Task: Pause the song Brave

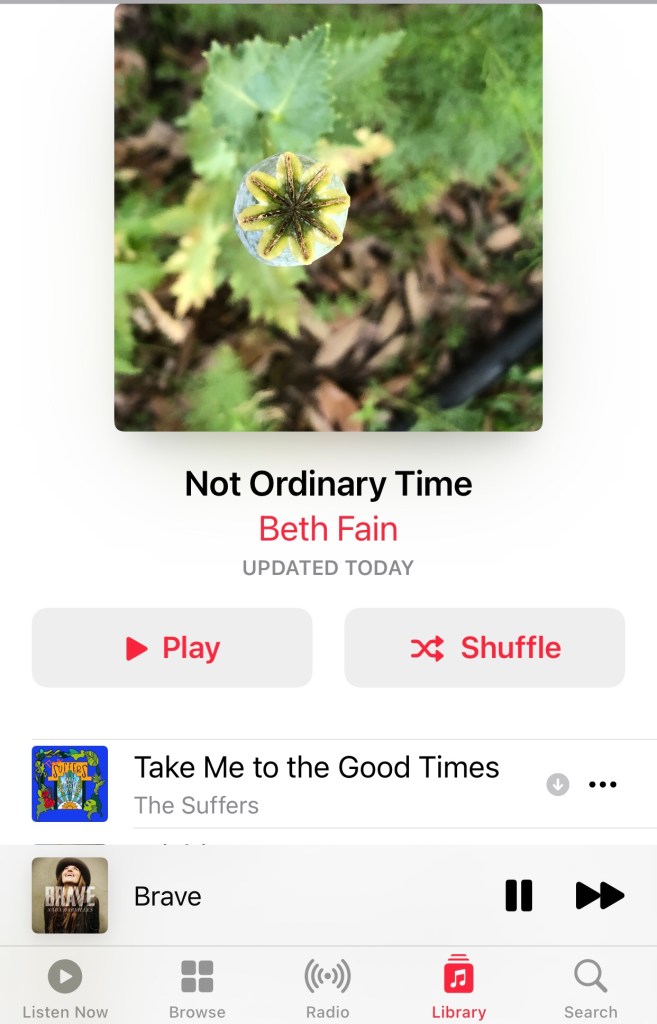Action: pyautogui.click(x=519, y=896)
